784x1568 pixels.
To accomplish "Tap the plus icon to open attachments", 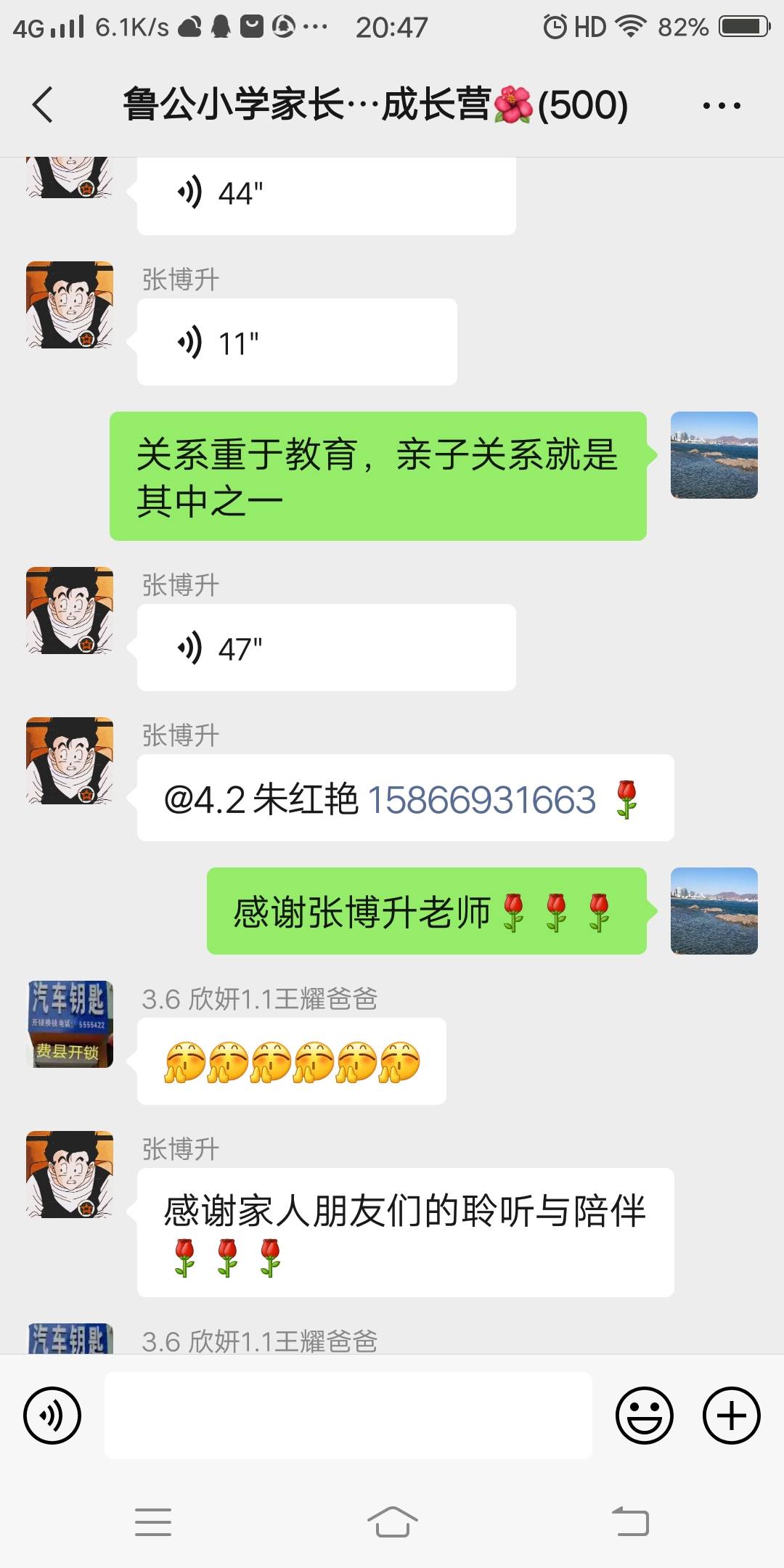I will (730, 1414).
